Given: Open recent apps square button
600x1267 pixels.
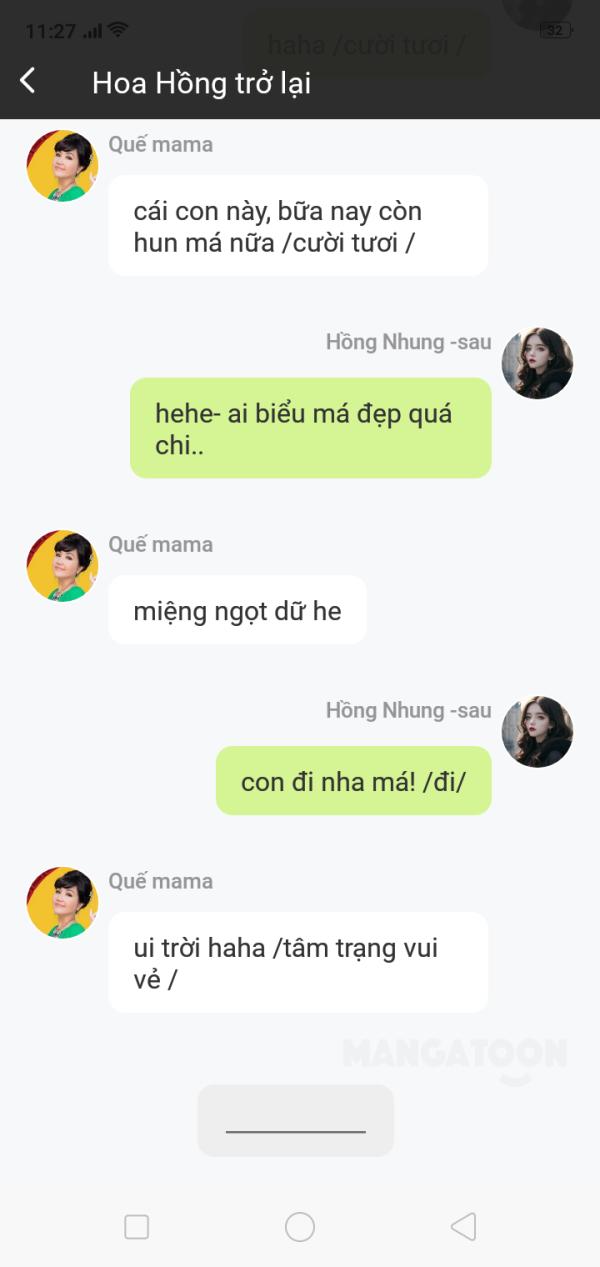Looking at the screenshot, I should tap(137, 1227).
